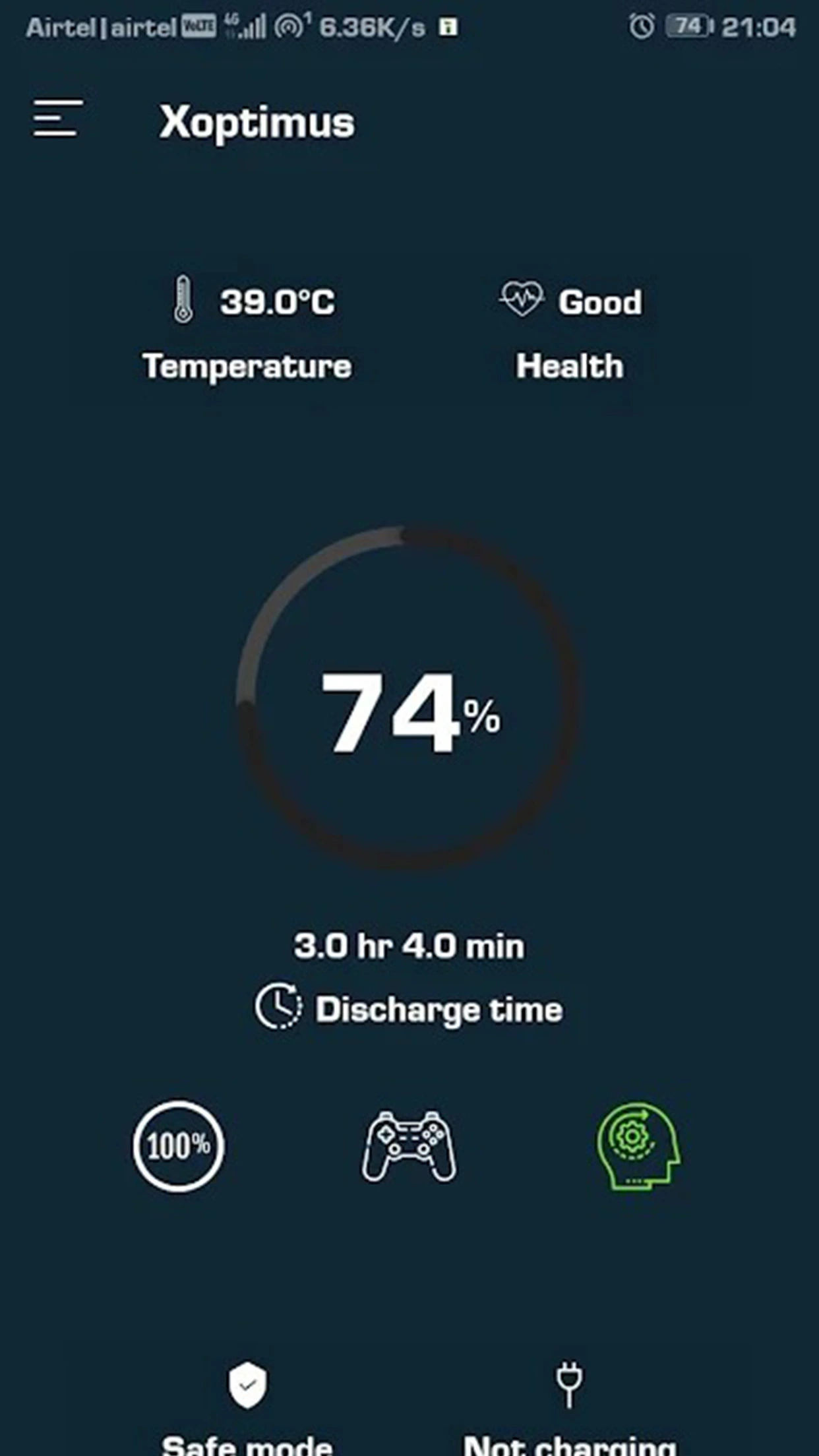Select the green smart optimization head icon
Viewport: 819px width, 1456px height.
coord(638,1146)
